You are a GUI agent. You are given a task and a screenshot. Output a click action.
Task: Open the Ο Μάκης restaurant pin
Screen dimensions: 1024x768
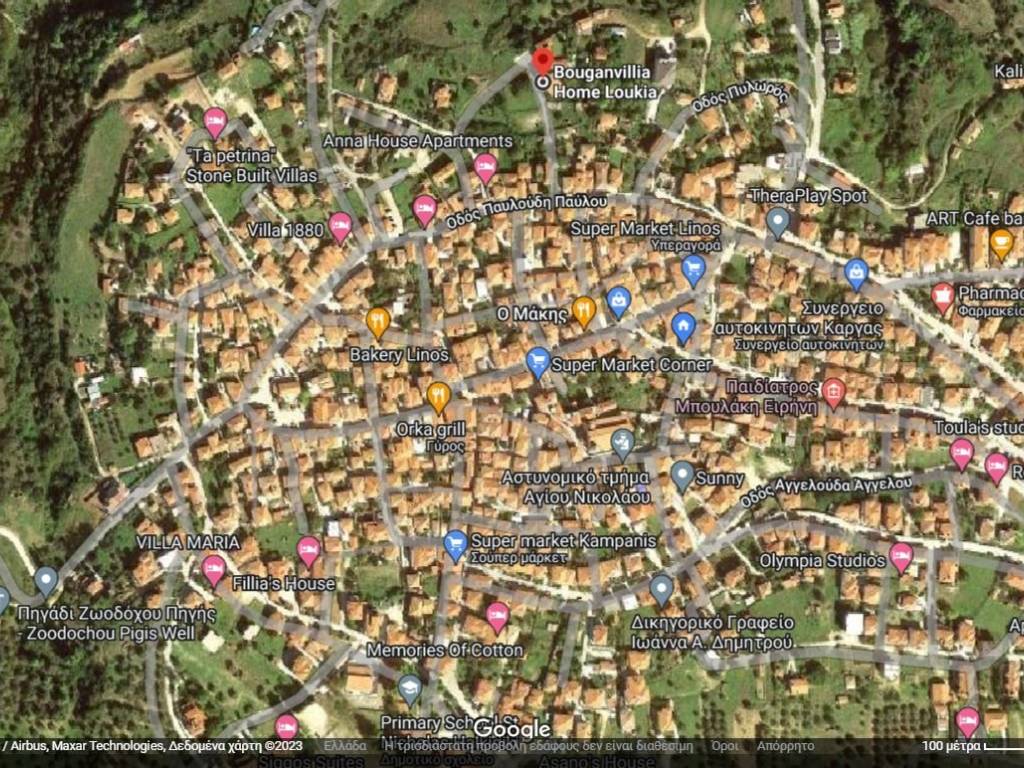(584, 311)
